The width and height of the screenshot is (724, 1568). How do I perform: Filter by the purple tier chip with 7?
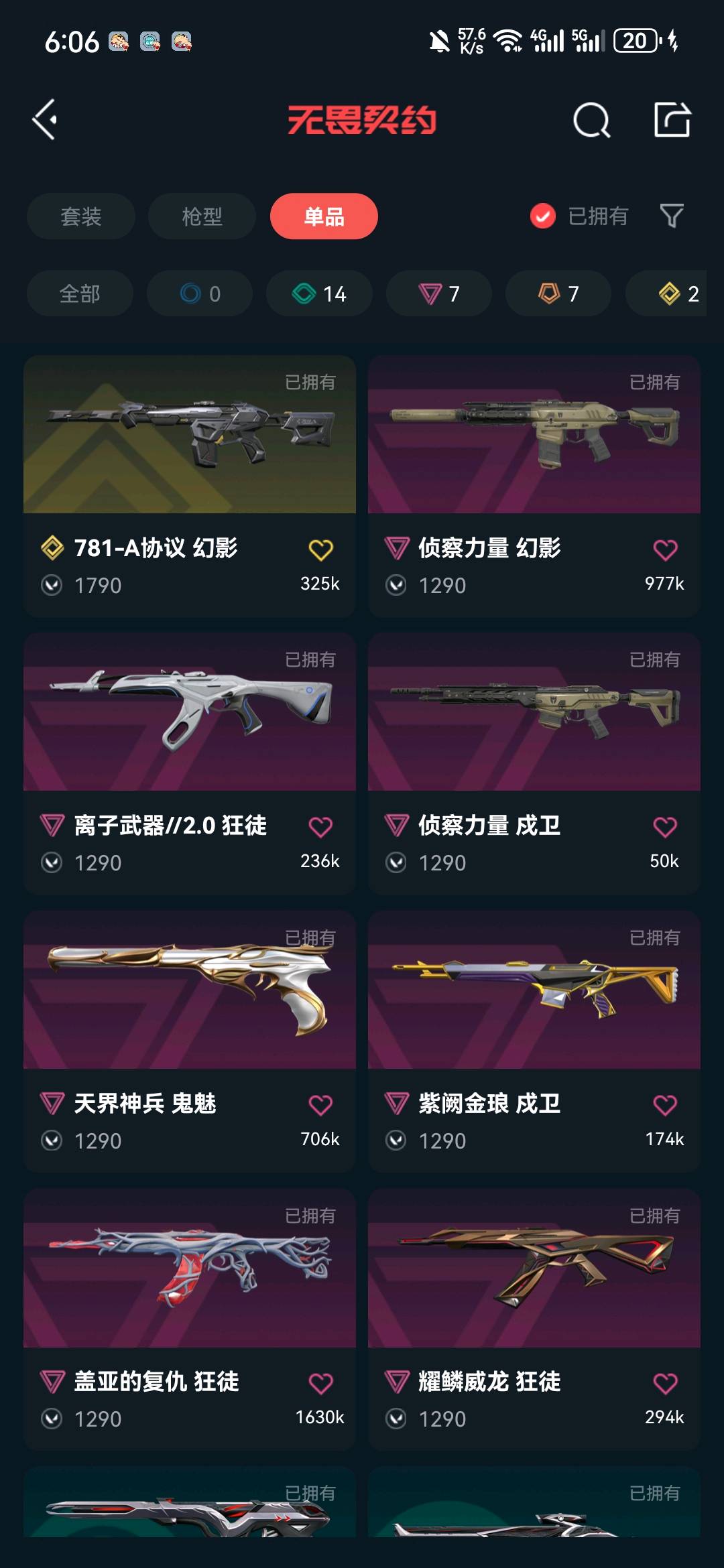click(439, 293)
